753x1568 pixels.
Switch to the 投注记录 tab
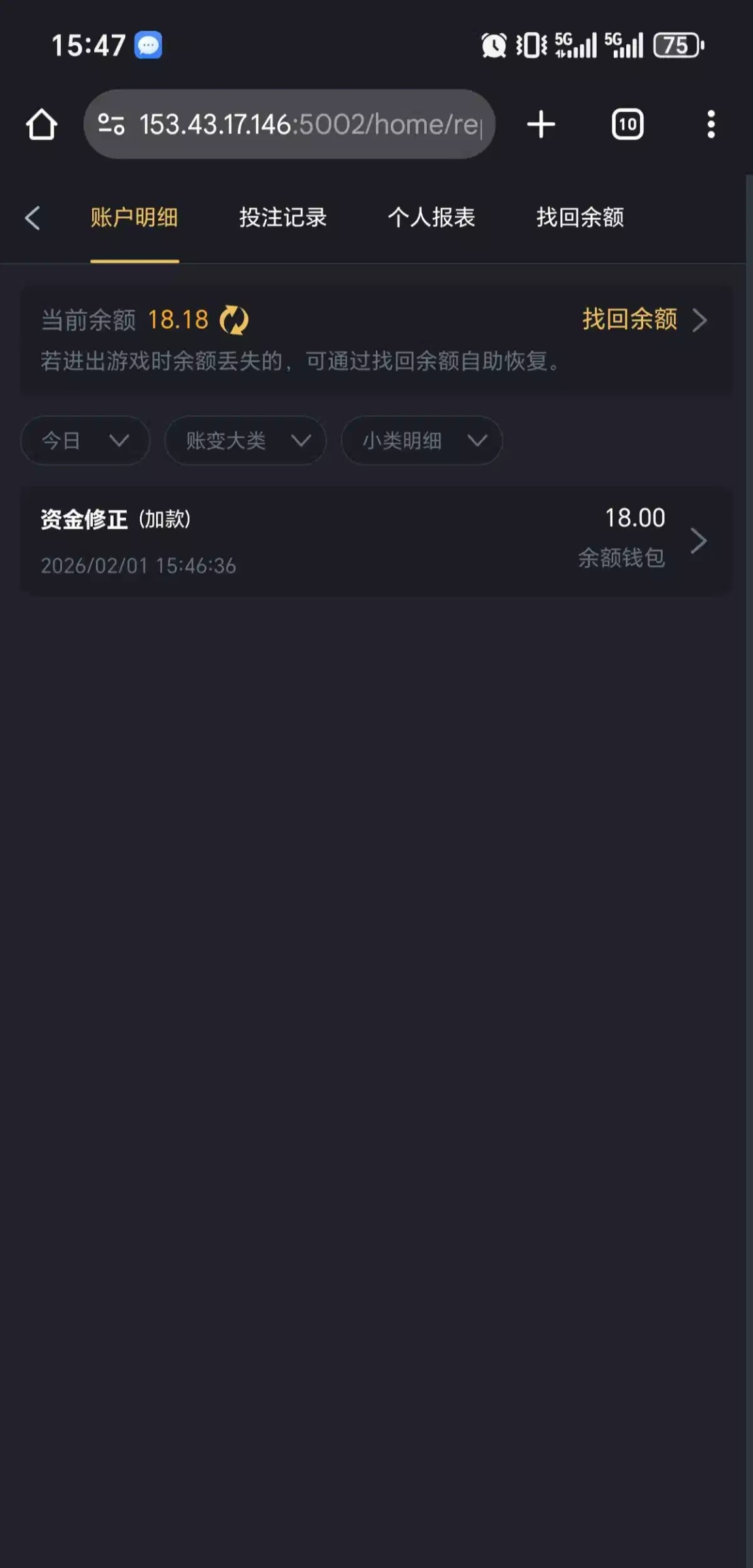[282, 218]
